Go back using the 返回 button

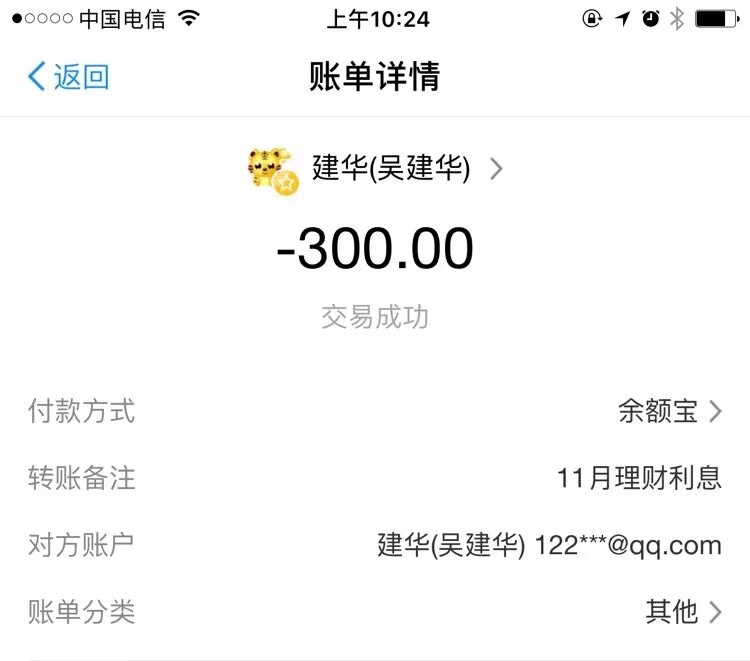click(68, 77)
